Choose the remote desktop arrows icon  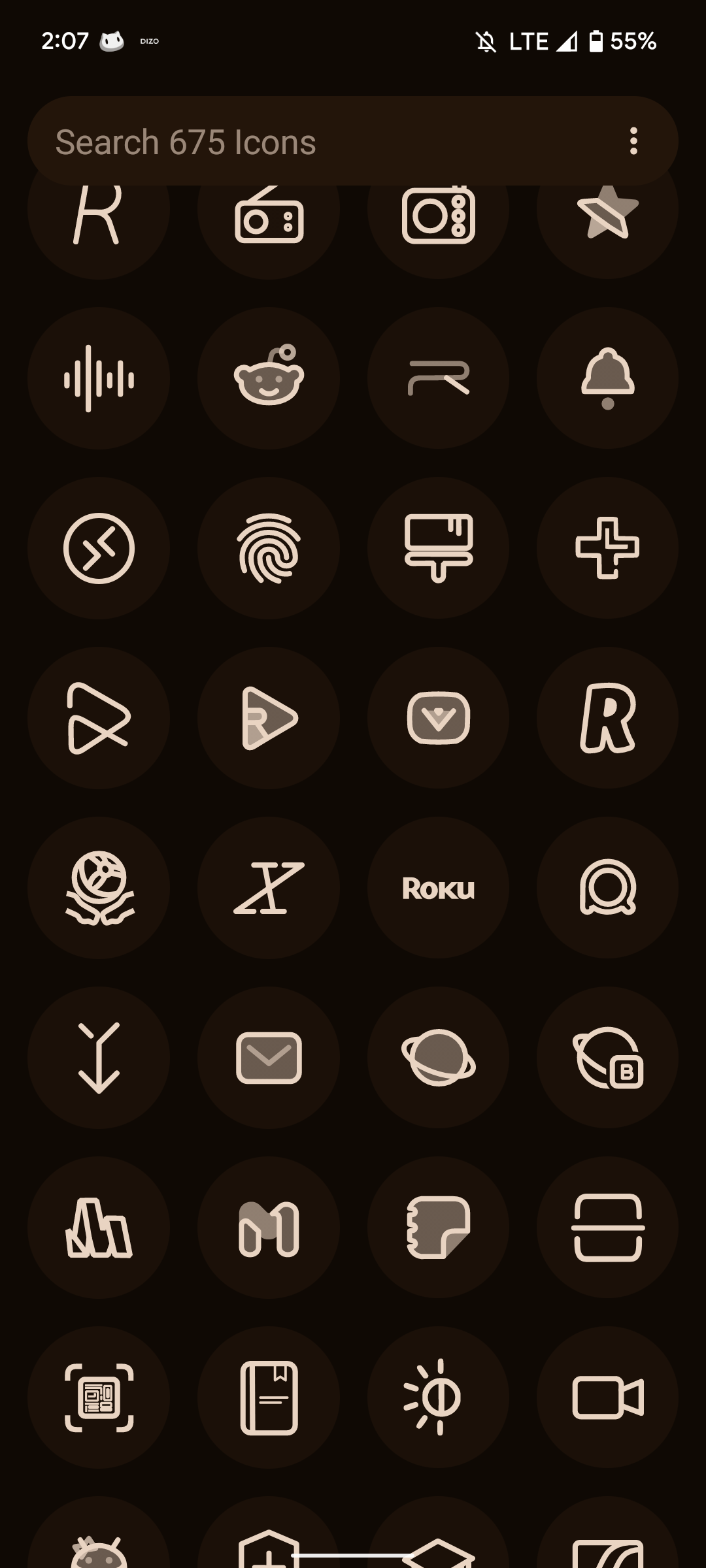click(99, 548)
